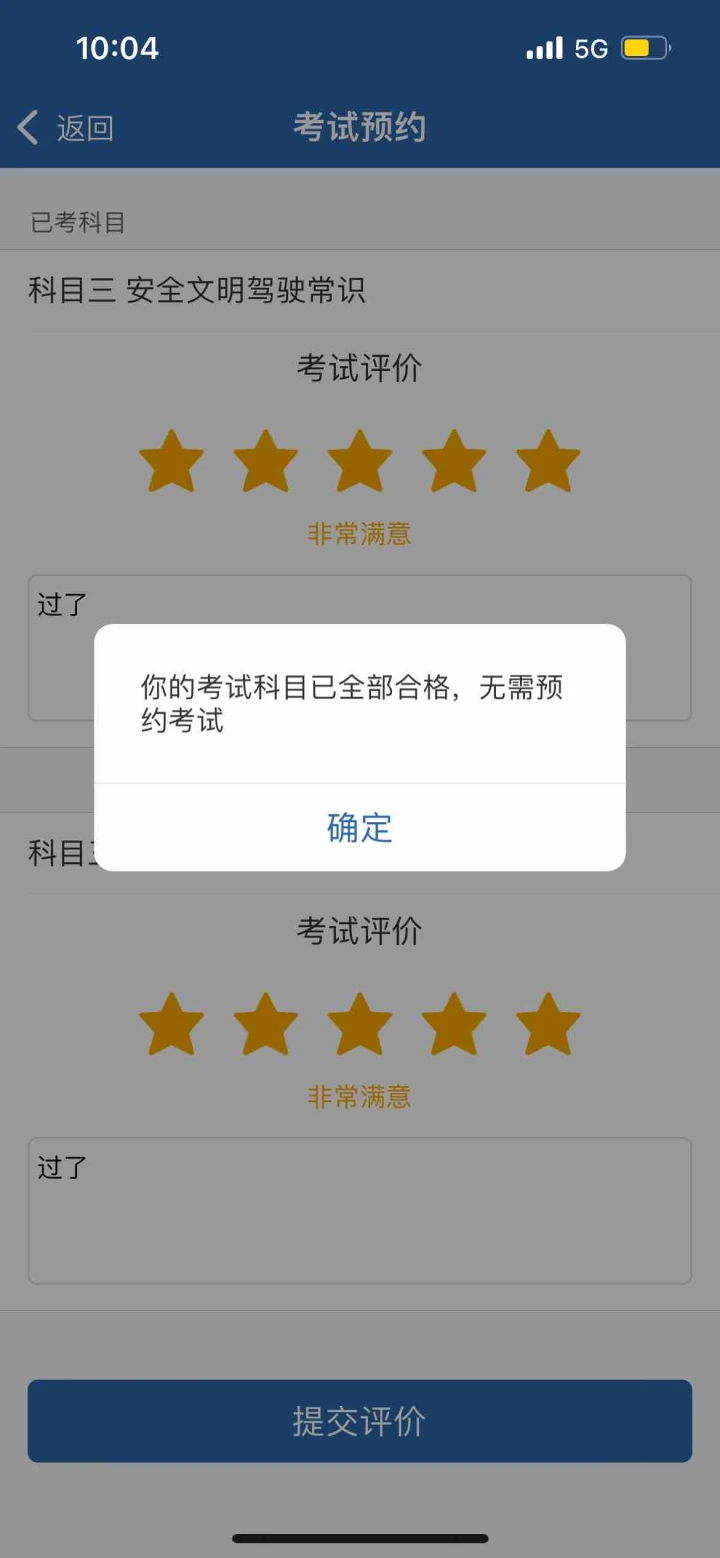720x1558 pixels.
Task: Edit the comment box under 科目三 安全文明驾驶常识
Action: point(360,648)
